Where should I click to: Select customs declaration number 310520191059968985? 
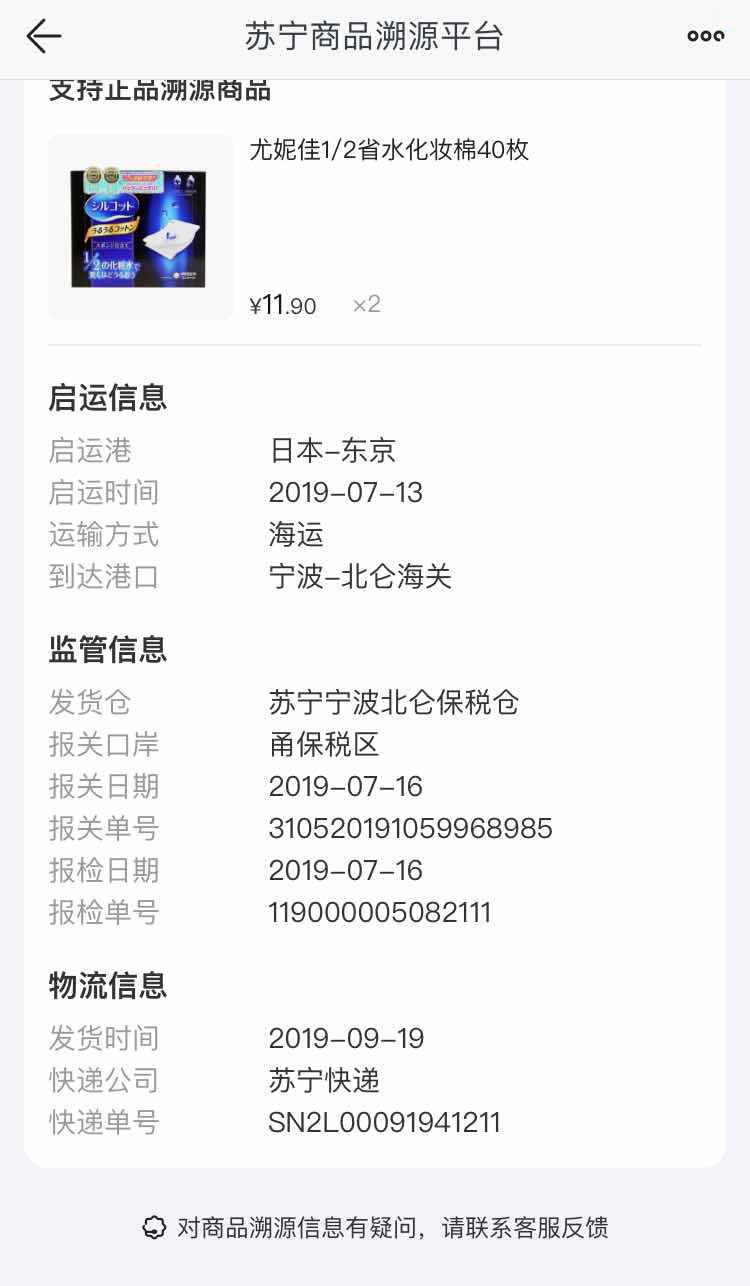point(412,828)
